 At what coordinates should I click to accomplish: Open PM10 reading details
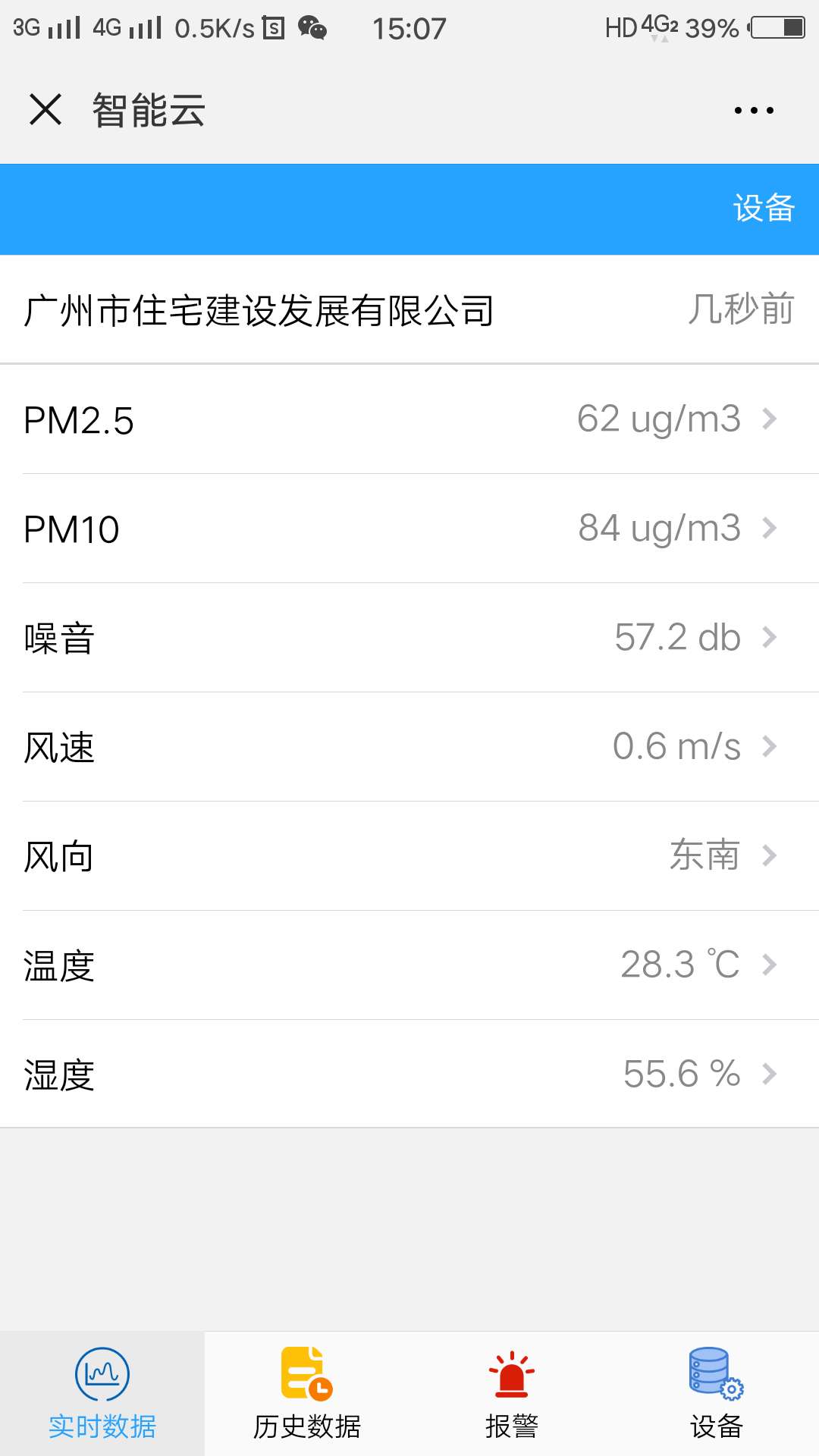[x=409, y=529]
